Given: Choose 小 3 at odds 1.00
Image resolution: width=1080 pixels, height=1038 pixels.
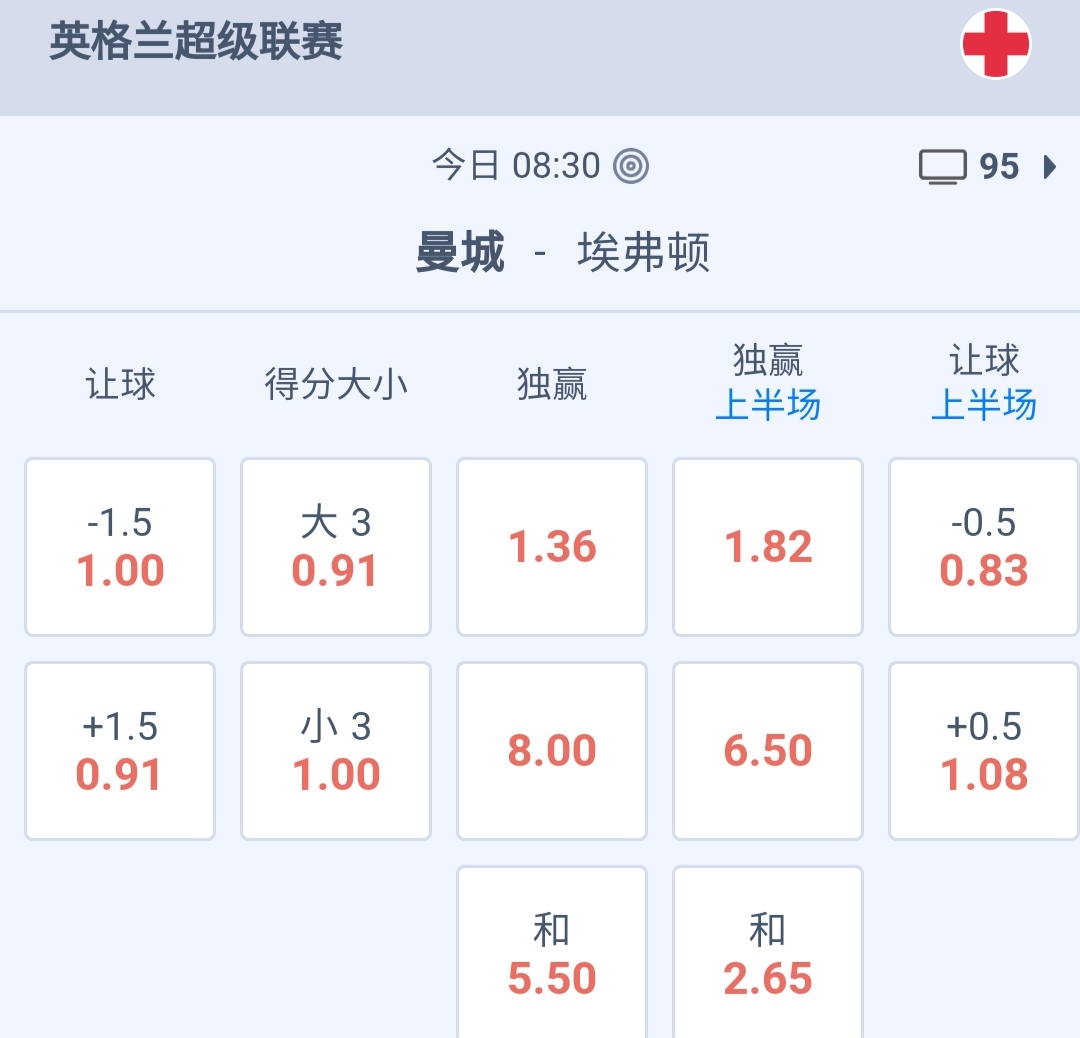Looking at the screenshot, I should click(x=336, y=751).
